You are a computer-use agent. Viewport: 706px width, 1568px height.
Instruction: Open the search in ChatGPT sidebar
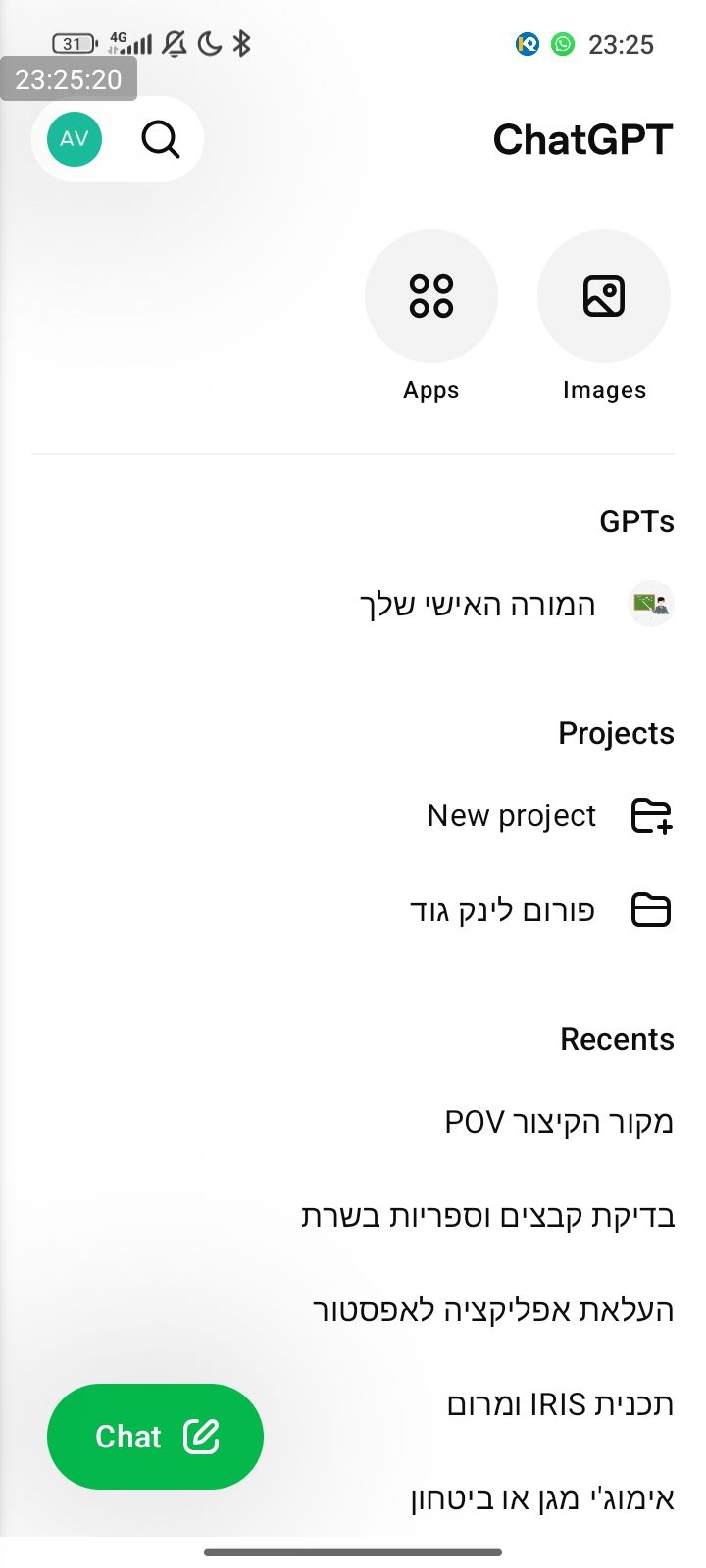(161, 139)
